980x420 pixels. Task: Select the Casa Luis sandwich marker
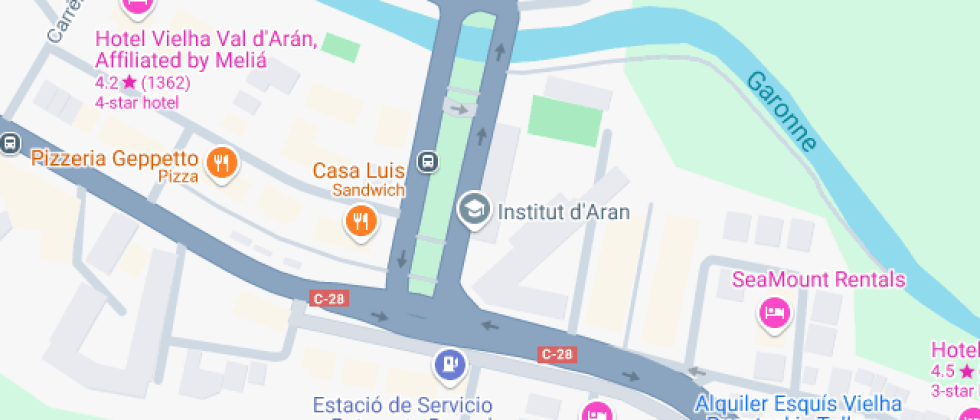click(x=361, y=219)
